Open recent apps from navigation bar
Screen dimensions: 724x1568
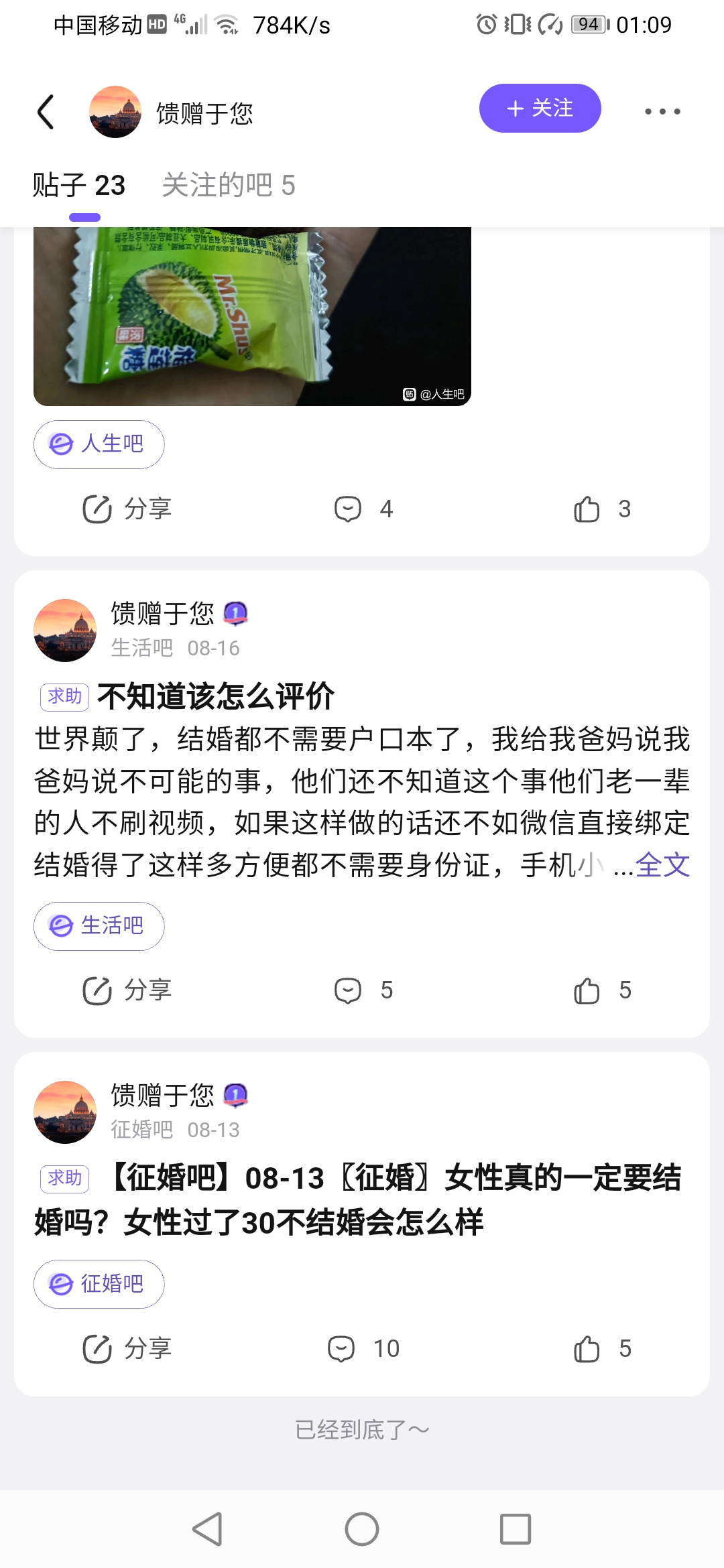pyautogui.click(x=516, y=1529)
